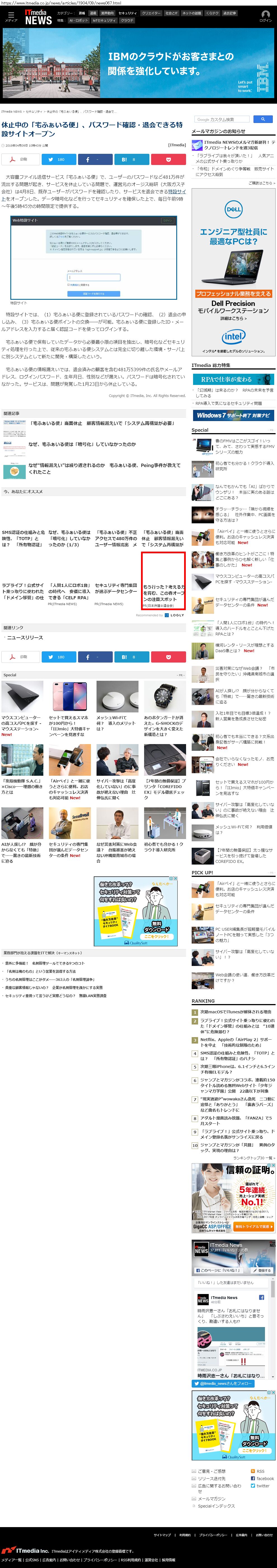Image resolution: width=277 pixels, height=1568 pixels.
Task: Open related article なぜ宅ふぁいる便は暗号化していなかったのか
Action: coord(82,444)
